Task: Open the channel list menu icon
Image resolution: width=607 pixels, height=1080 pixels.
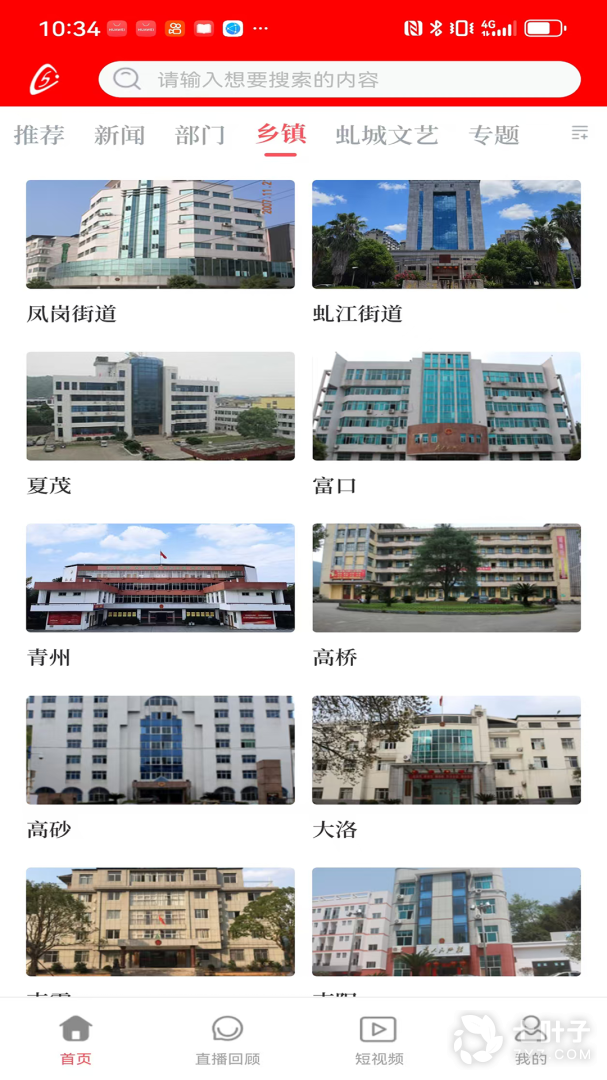Action: [x=579, y=134]
